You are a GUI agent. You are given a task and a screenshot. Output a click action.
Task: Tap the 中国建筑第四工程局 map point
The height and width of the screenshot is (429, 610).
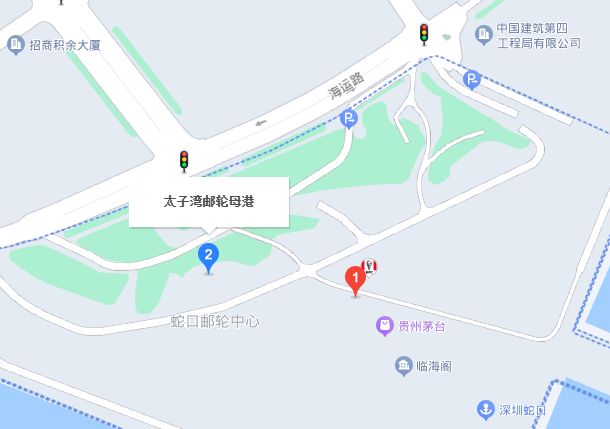(484, 35)
